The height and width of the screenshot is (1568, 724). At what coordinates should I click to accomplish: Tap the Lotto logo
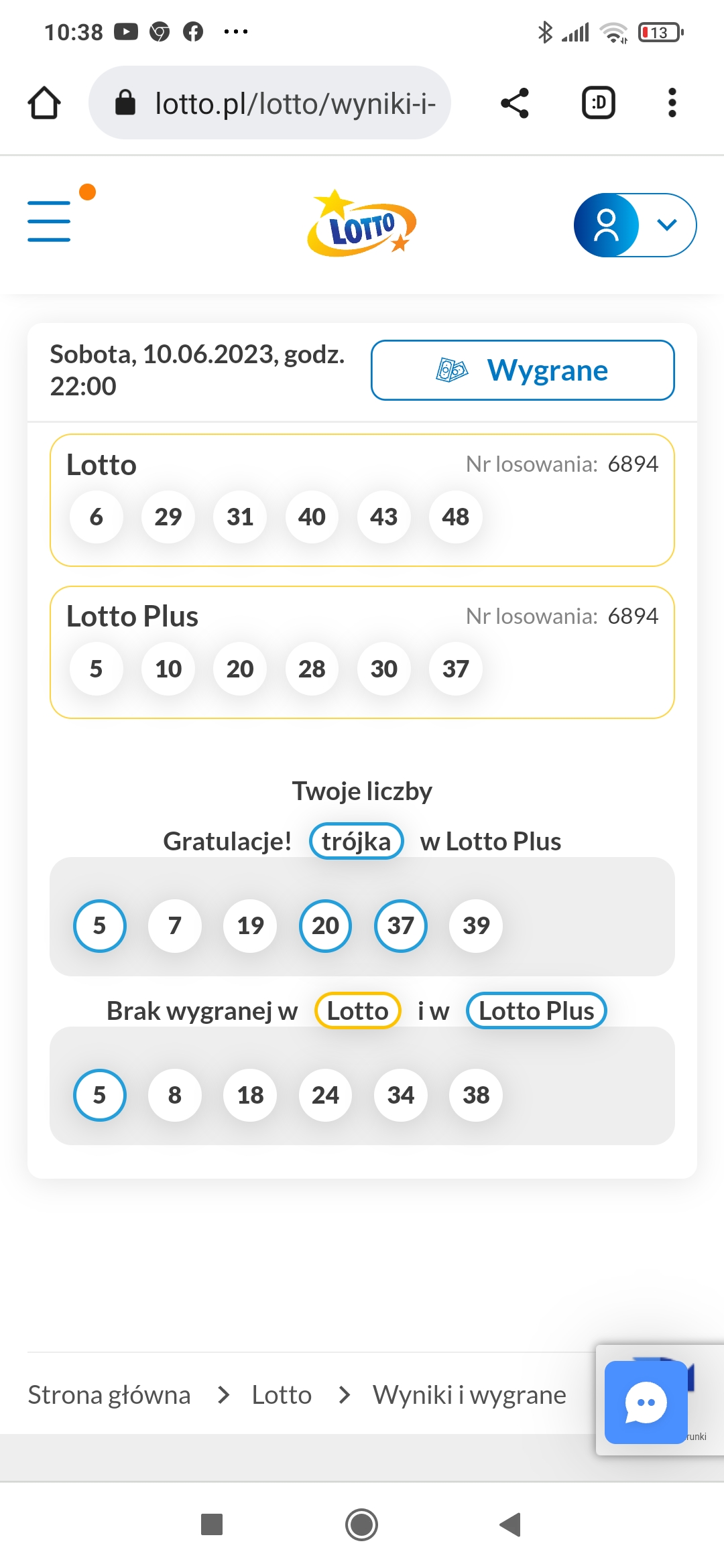click(x=362, y=224)
